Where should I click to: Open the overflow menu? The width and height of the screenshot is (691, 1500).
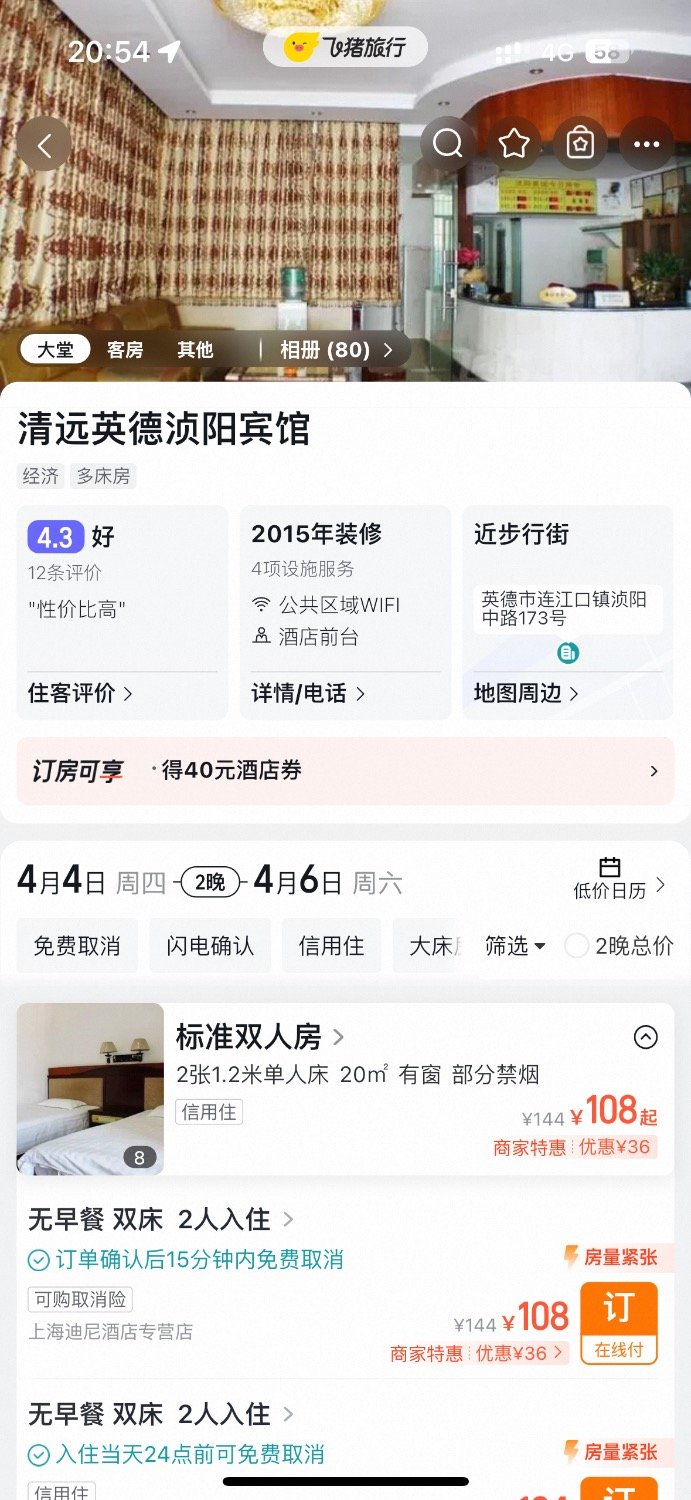click(646, 145)
